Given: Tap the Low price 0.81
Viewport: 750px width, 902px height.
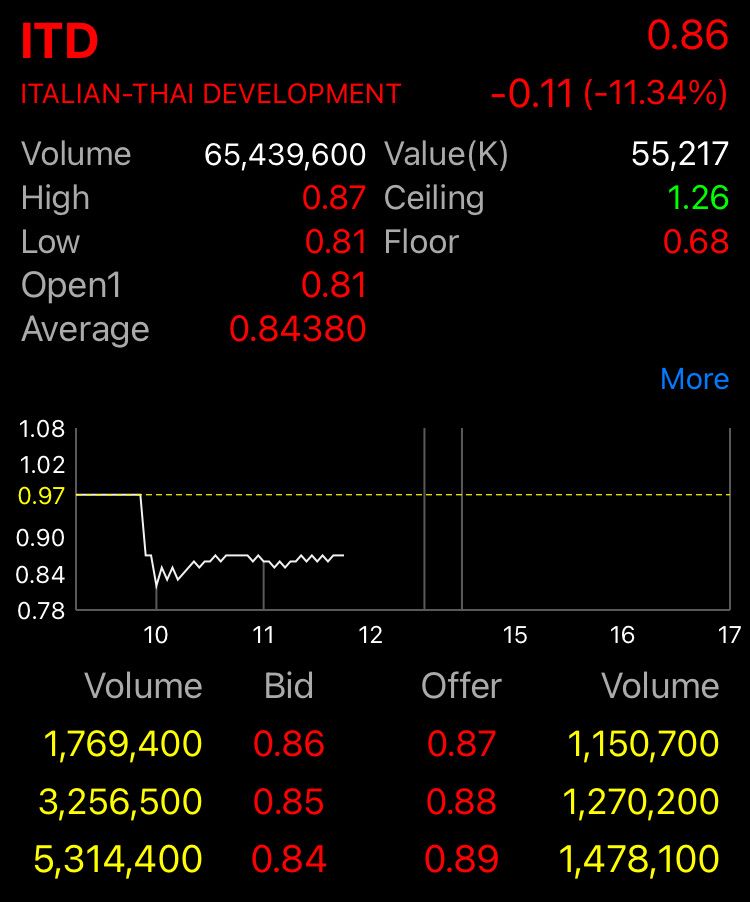Looking at the screenshot, I should pos(337,242).
